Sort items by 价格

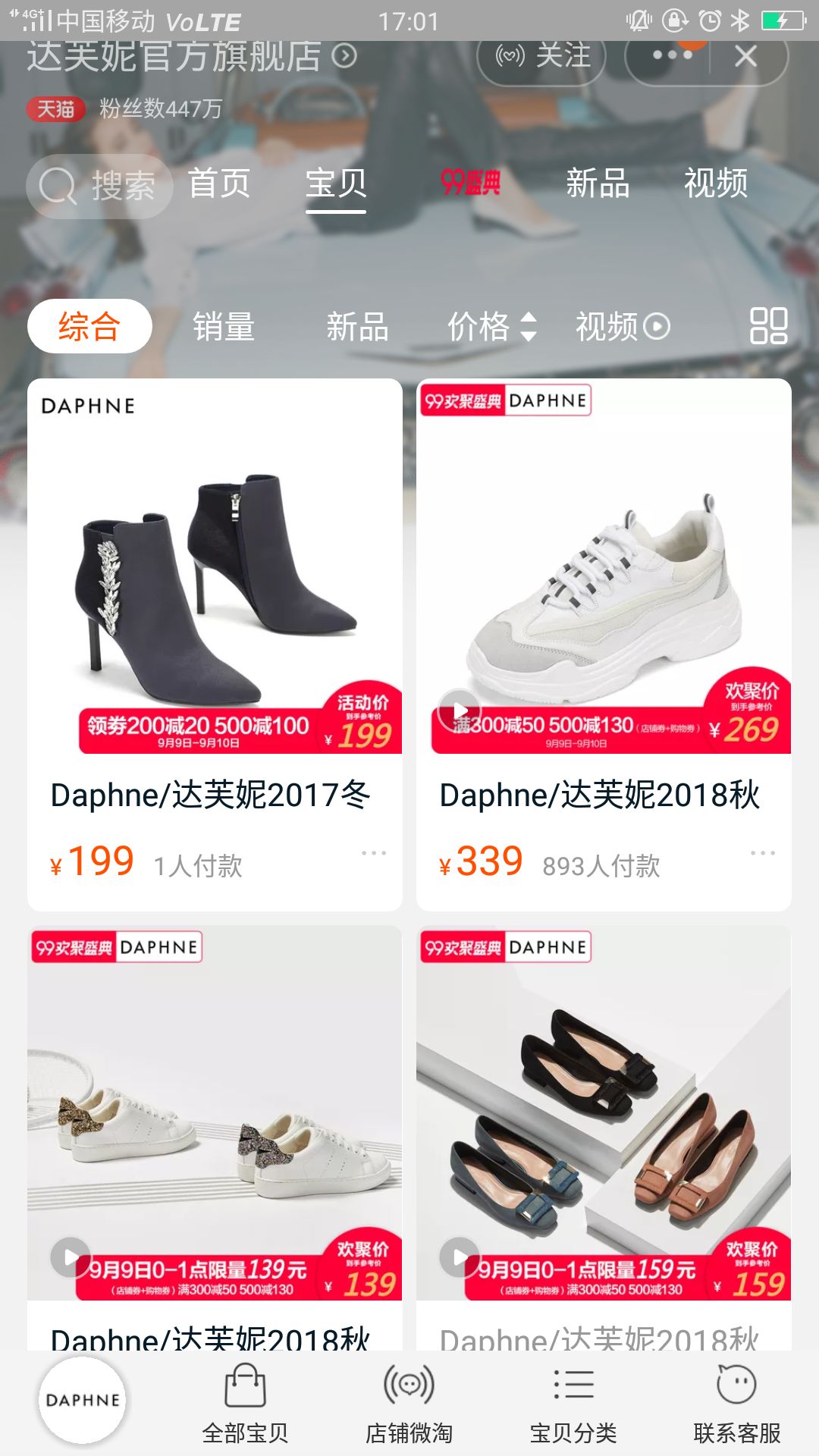click(x=491, y=327)
